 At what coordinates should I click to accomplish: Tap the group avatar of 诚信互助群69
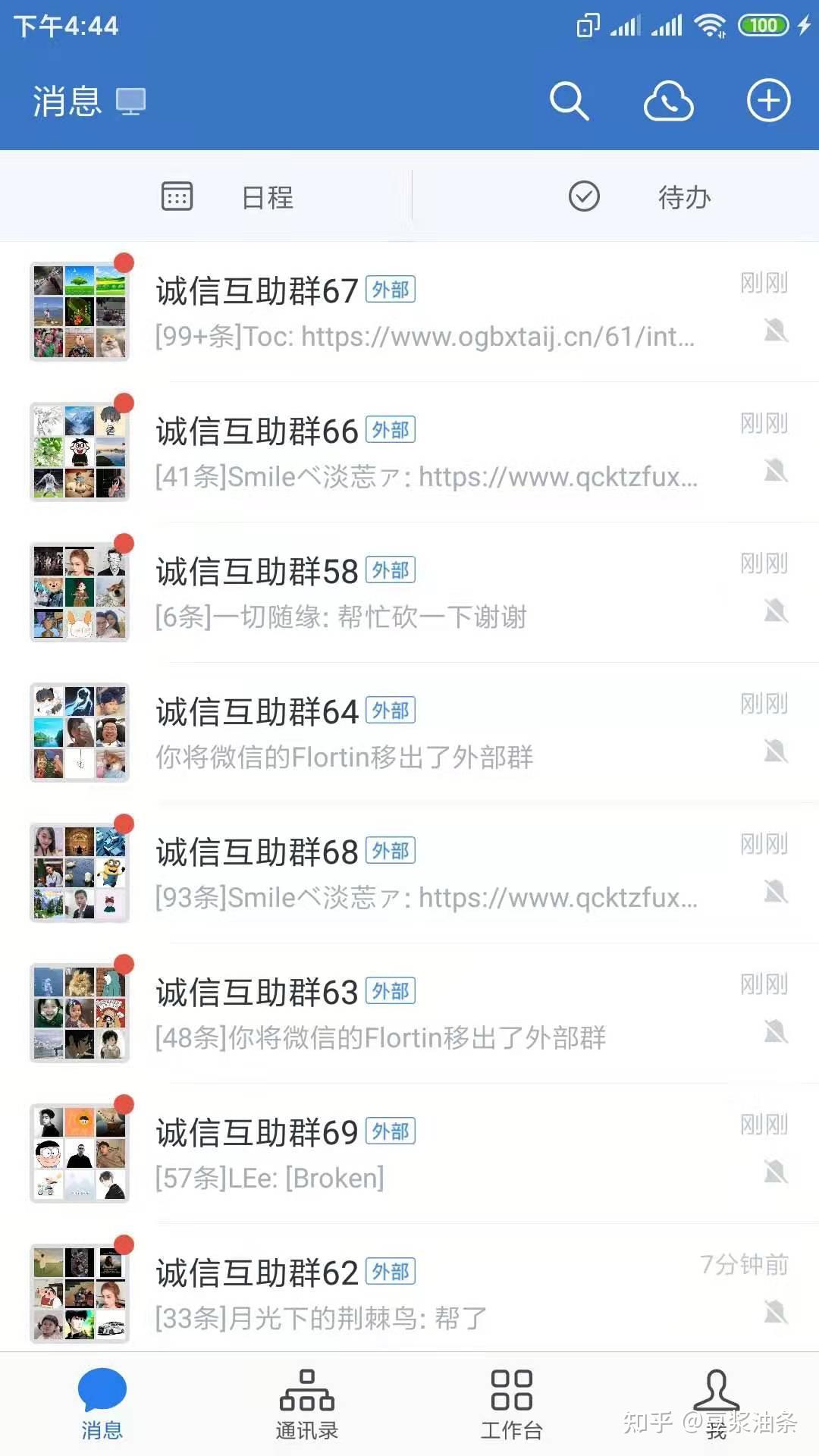(79, 1151)
